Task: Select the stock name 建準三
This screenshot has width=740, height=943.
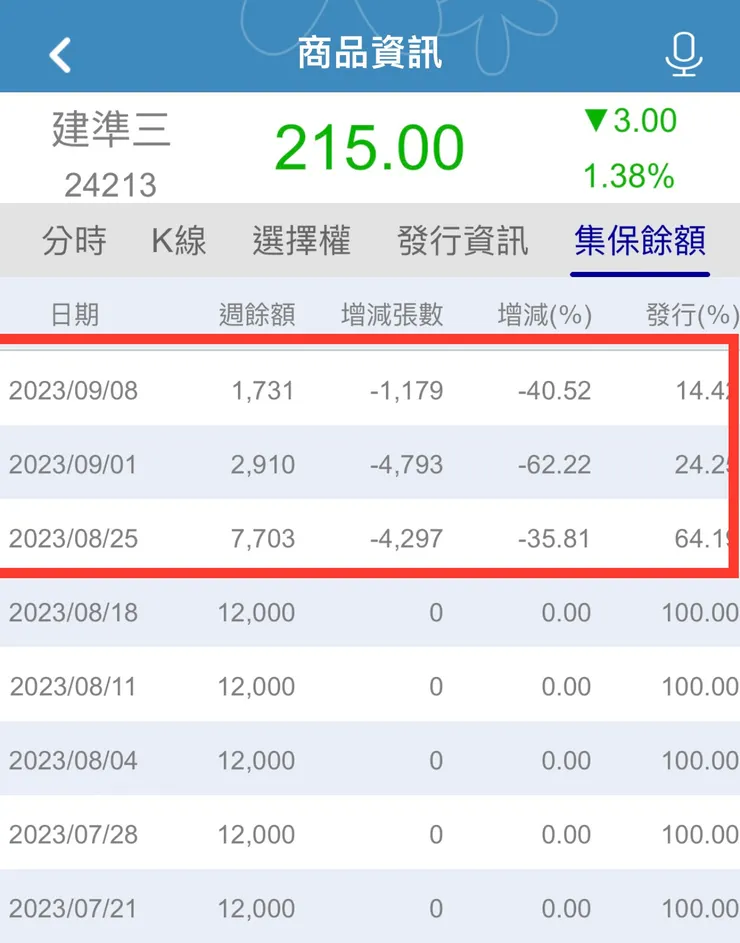Action: point(113,132)
